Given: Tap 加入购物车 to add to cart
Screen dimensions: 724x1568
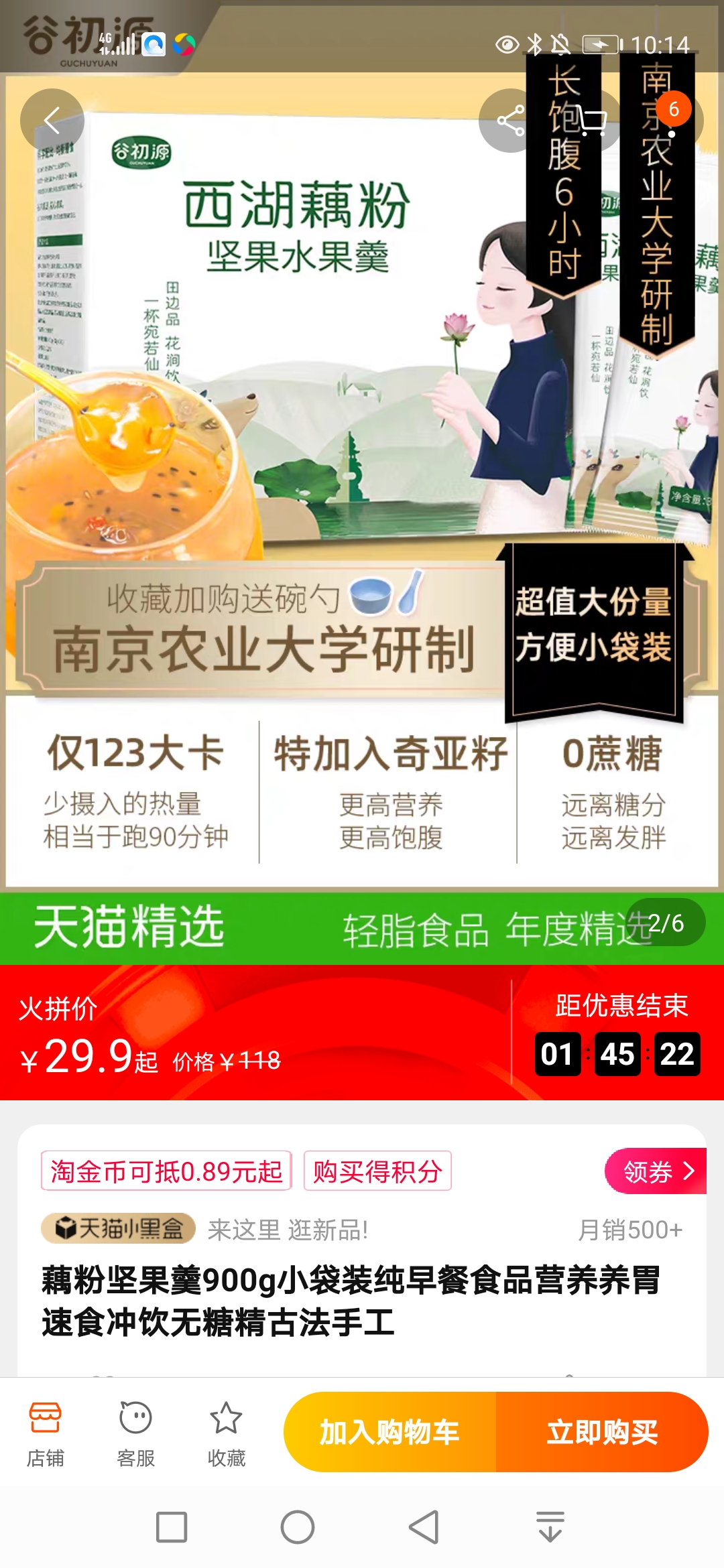Looking at the screenshot, I should click(389, 1432).
